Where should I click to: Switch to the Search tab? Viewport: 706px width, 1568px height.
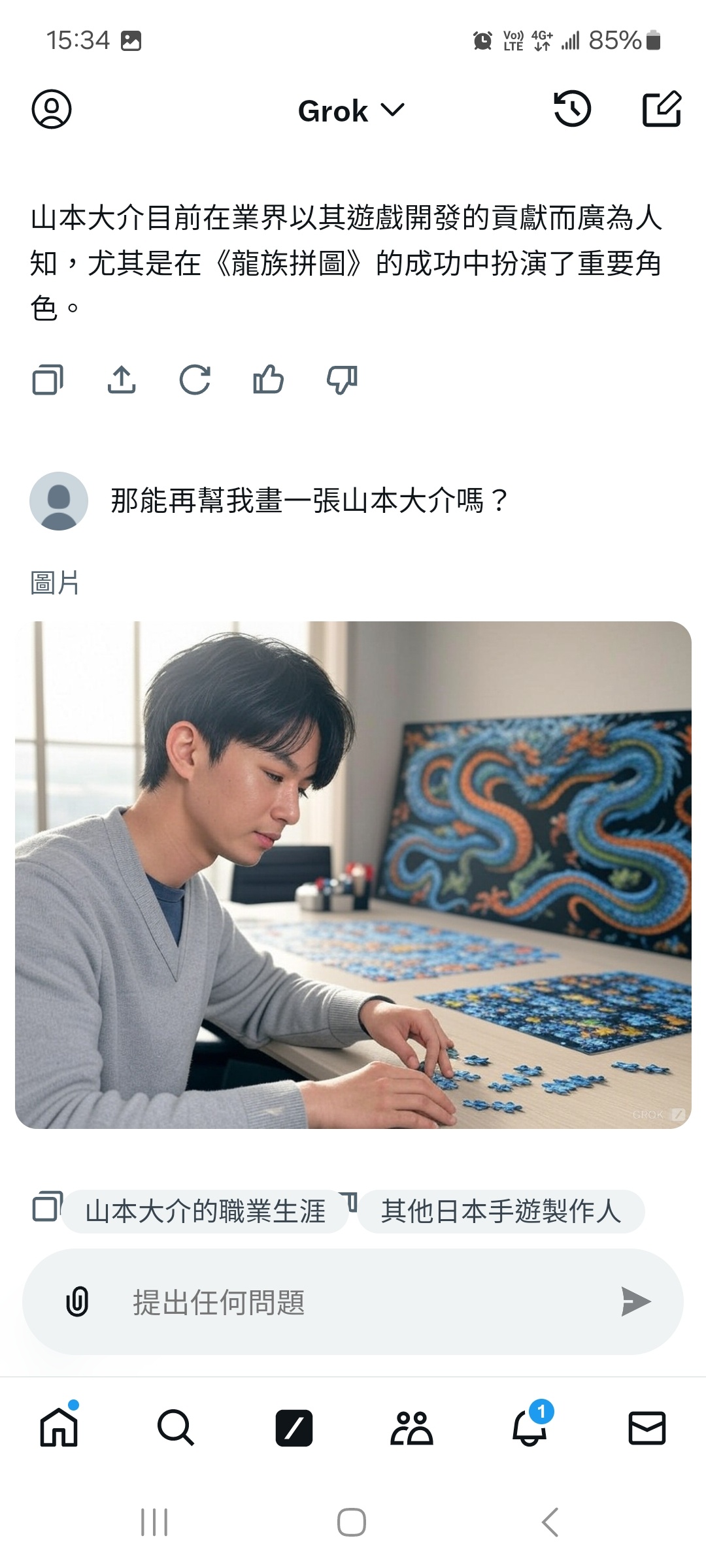click(x=176, y=1428)
